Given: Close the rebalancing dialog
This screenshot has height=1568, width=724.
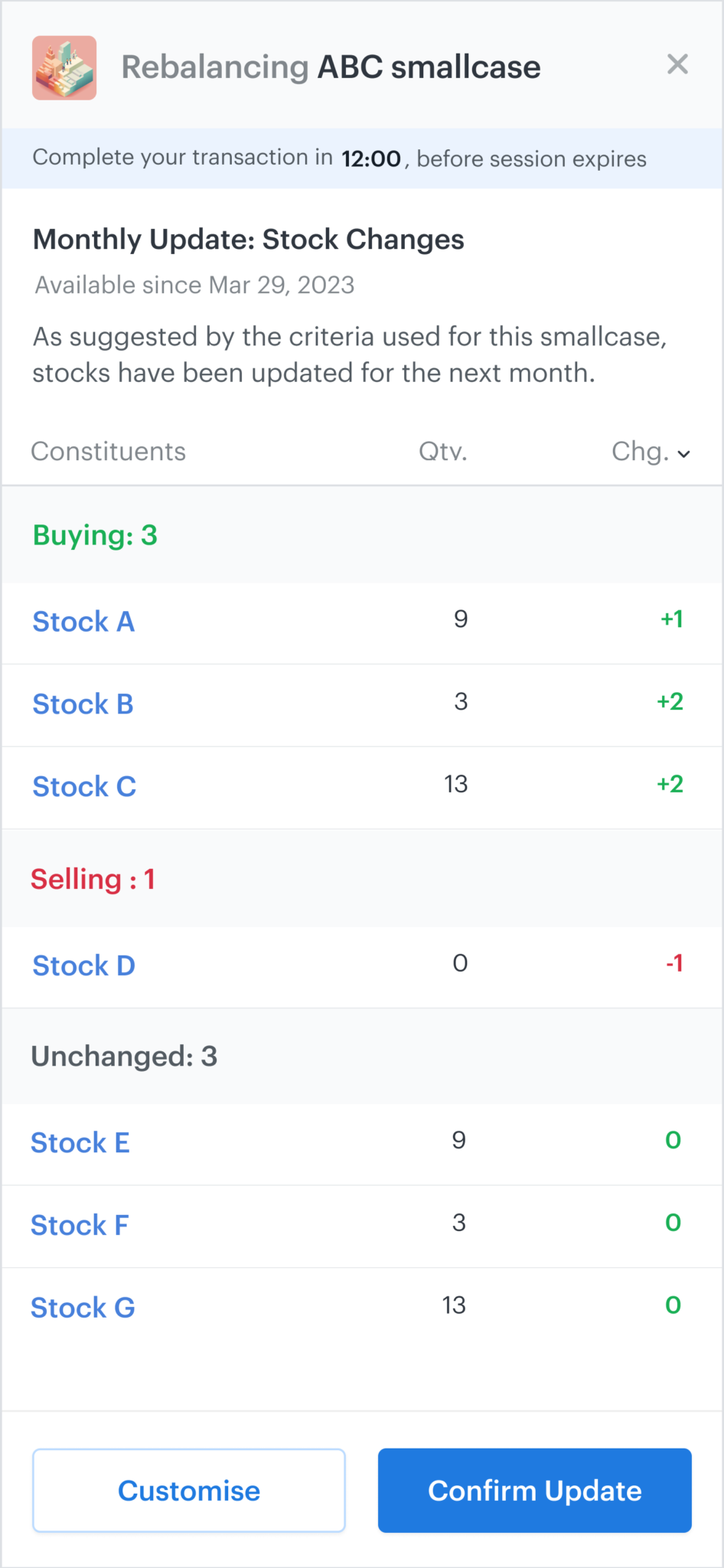Looking at the screenshot, I should tap(677, 65).
